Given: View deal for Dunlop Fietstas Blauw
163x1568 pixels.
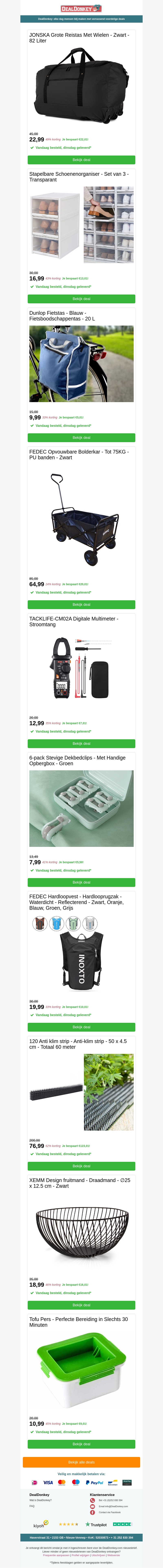Looking at the screenshot, I should point(81,438).
